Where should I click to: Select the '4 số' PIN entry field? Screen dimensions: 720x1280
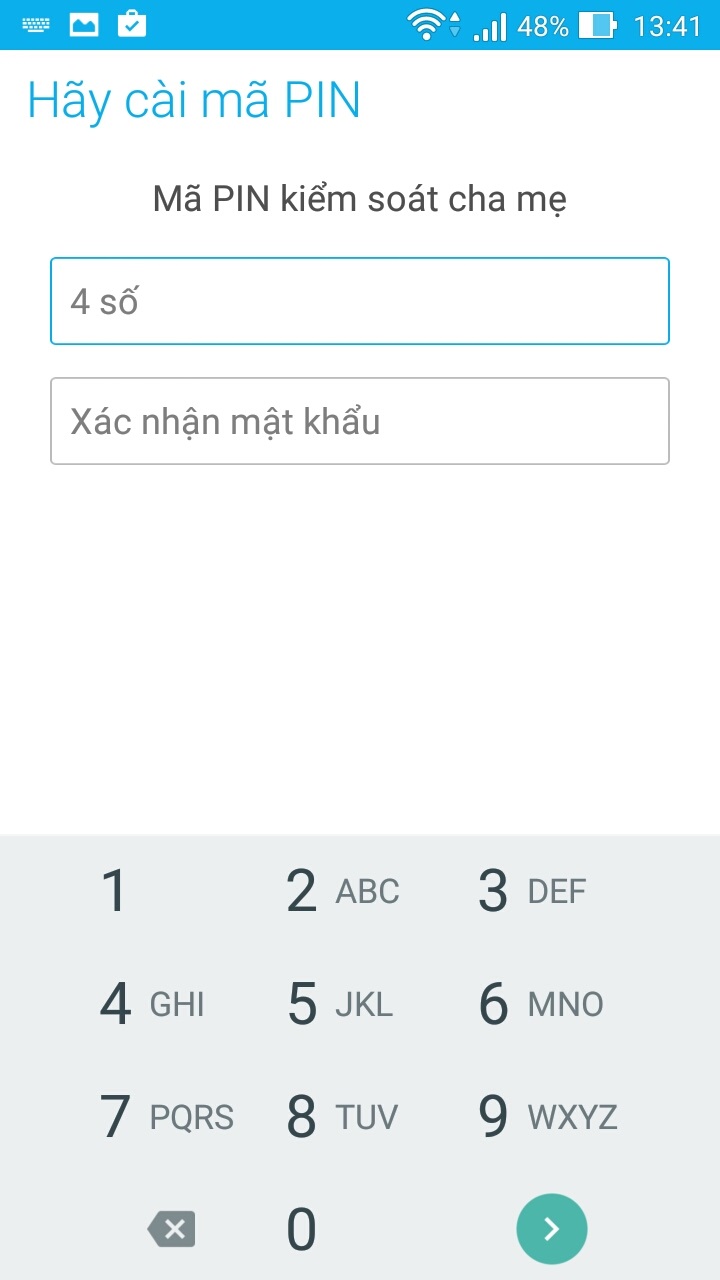click(360, 300)
